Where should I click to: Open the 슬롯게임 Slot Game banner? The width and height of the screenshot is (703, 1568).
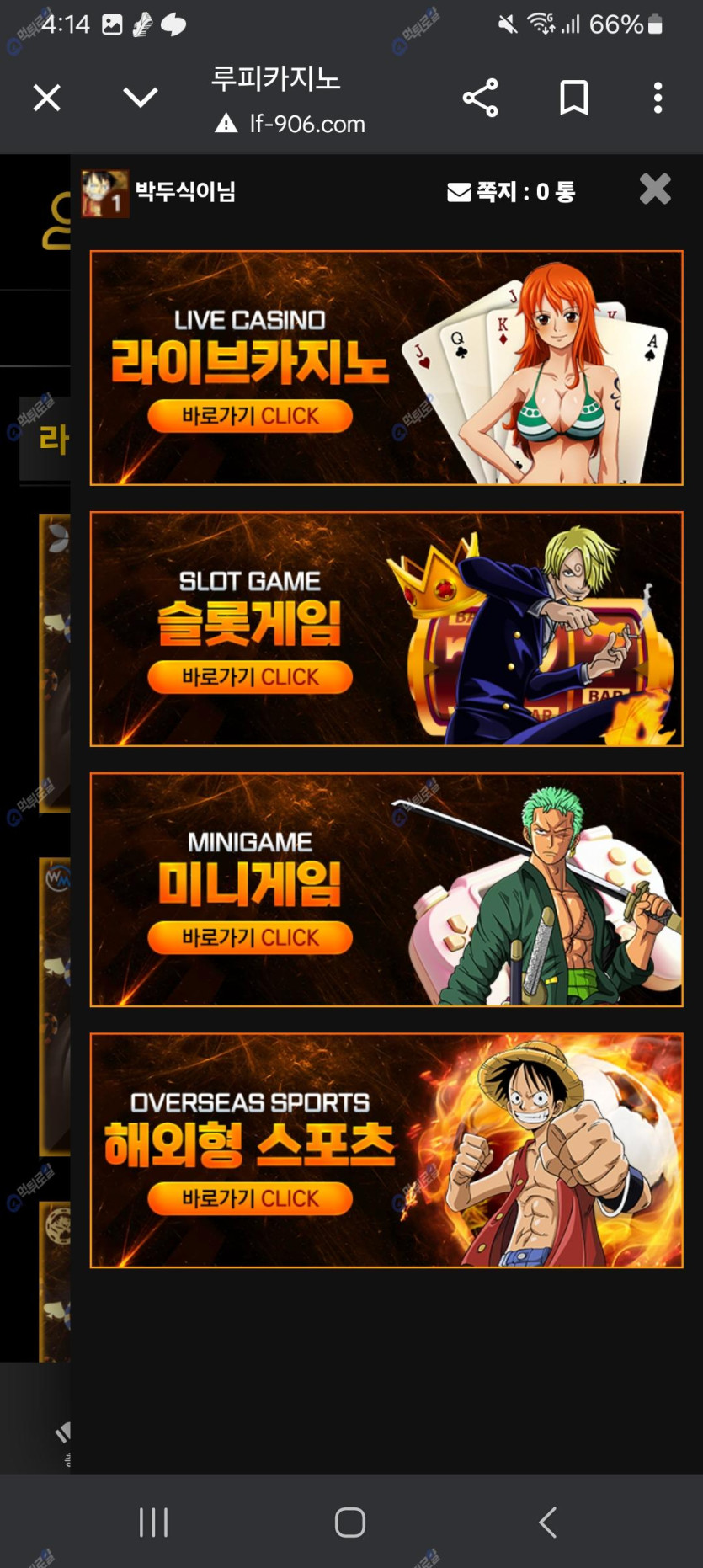pyautogui.click(x=386, y=629)
